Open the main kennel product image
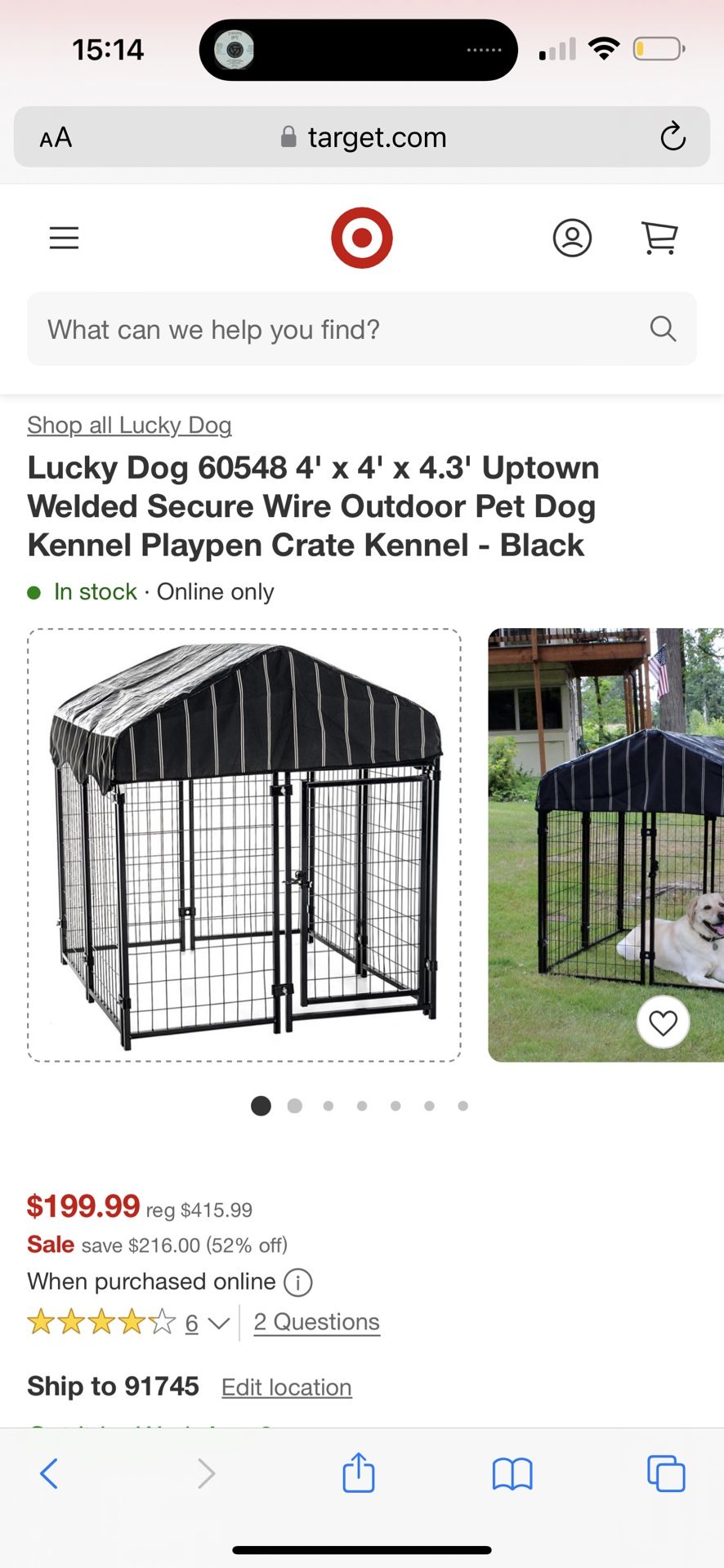 point(244,845)
